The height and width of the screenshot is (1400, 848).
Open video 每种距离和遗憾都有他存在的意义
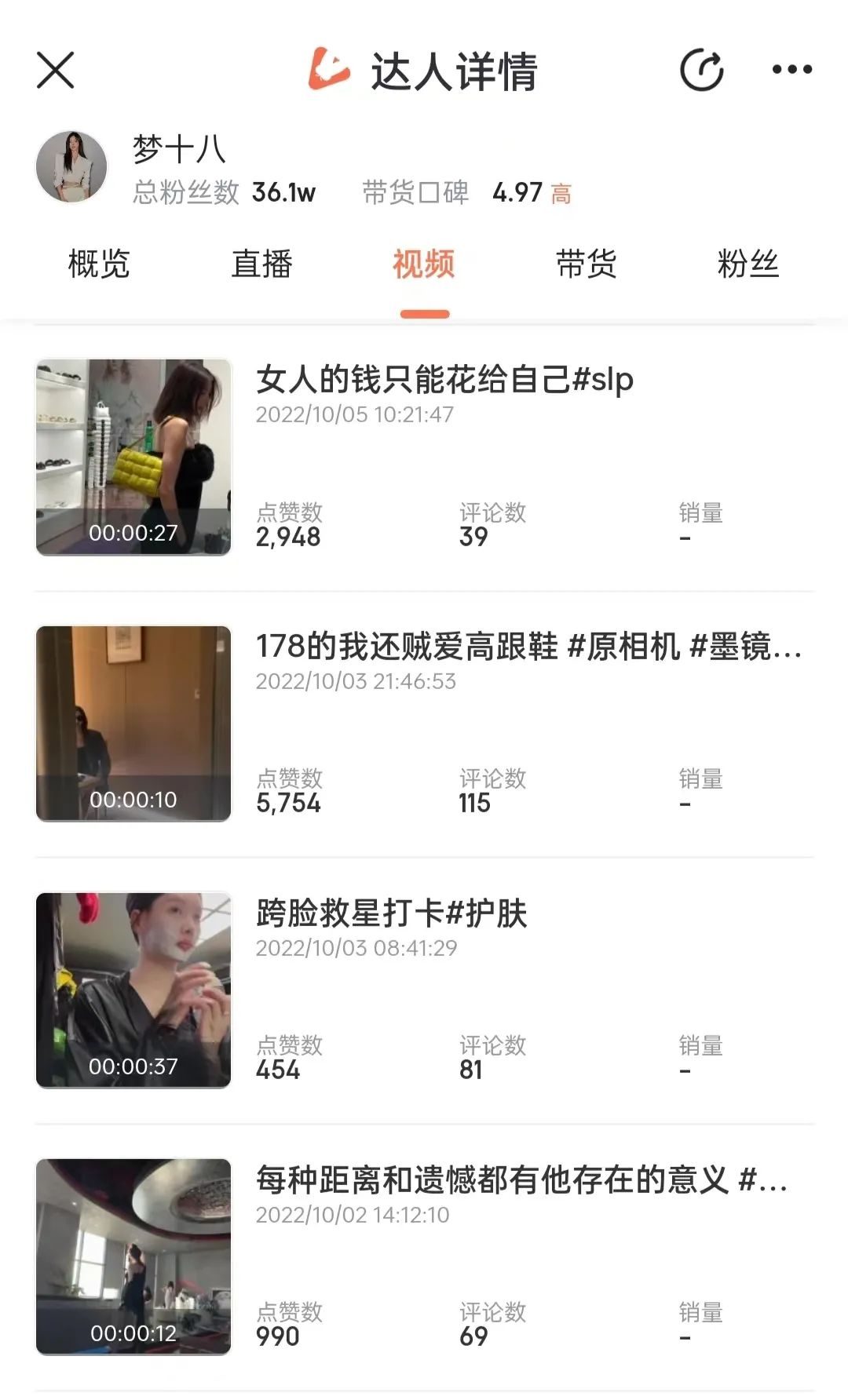424,1257
